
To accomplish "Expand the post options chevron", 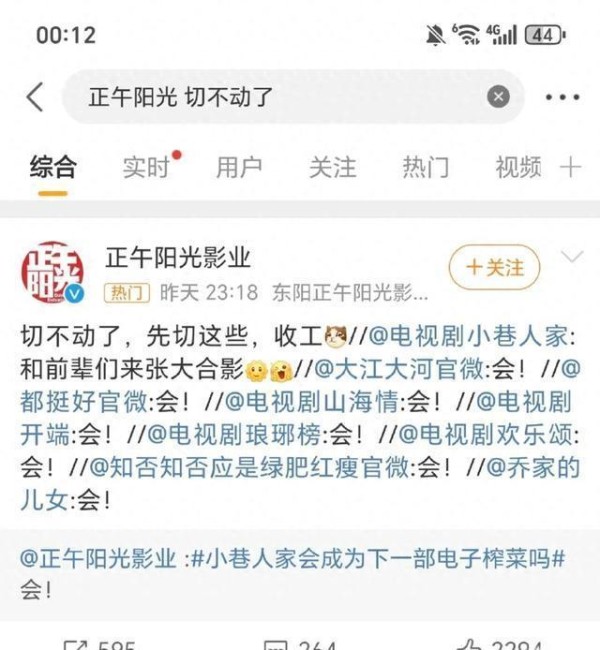I will tap(572, 258).
